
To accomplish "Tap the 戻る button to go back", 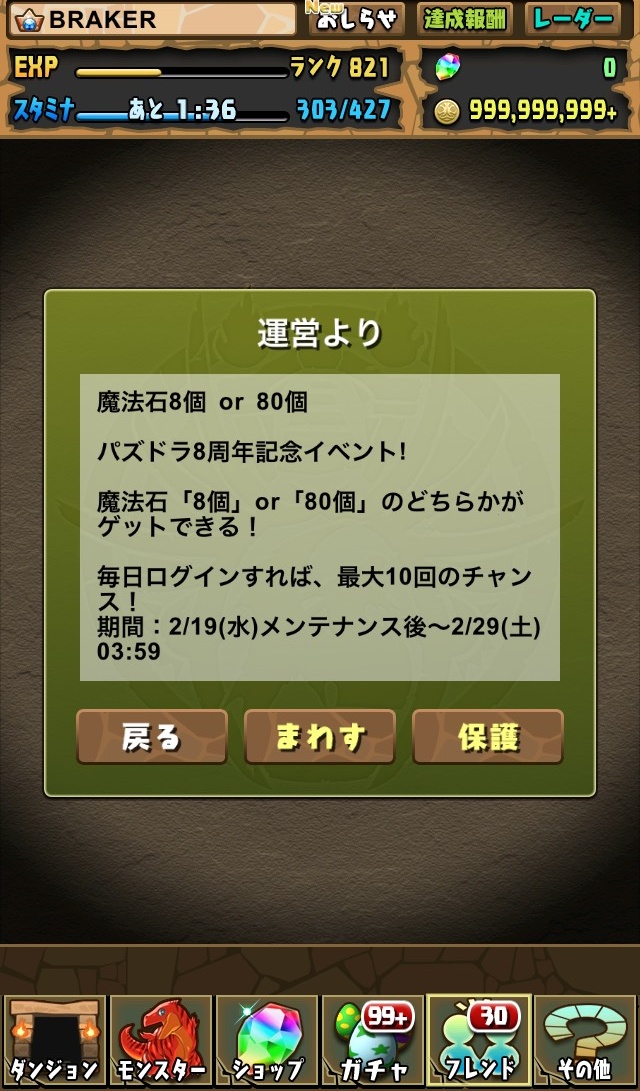I will [x=152, y=737].
